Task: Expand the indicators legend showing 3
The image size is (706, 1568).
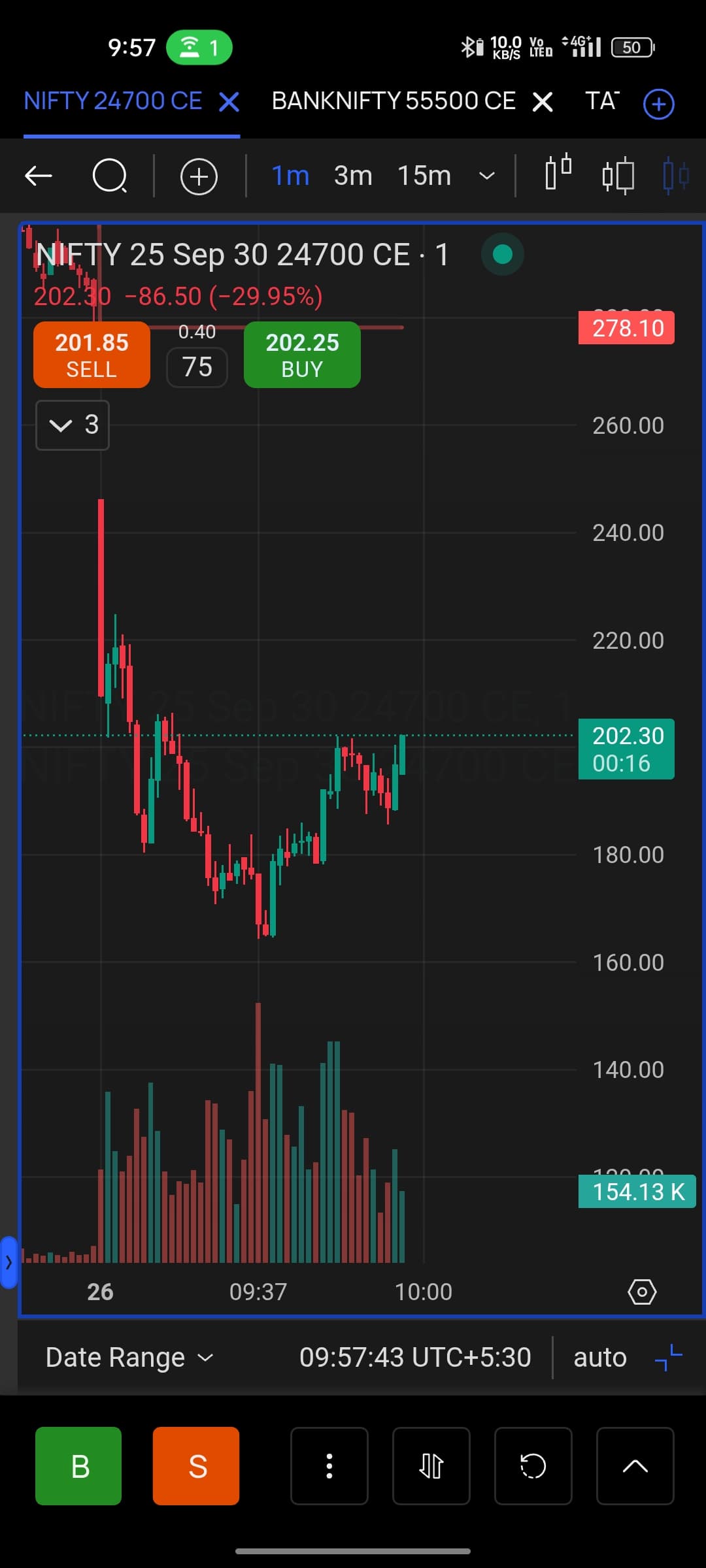Action: (x=73, y=425)
